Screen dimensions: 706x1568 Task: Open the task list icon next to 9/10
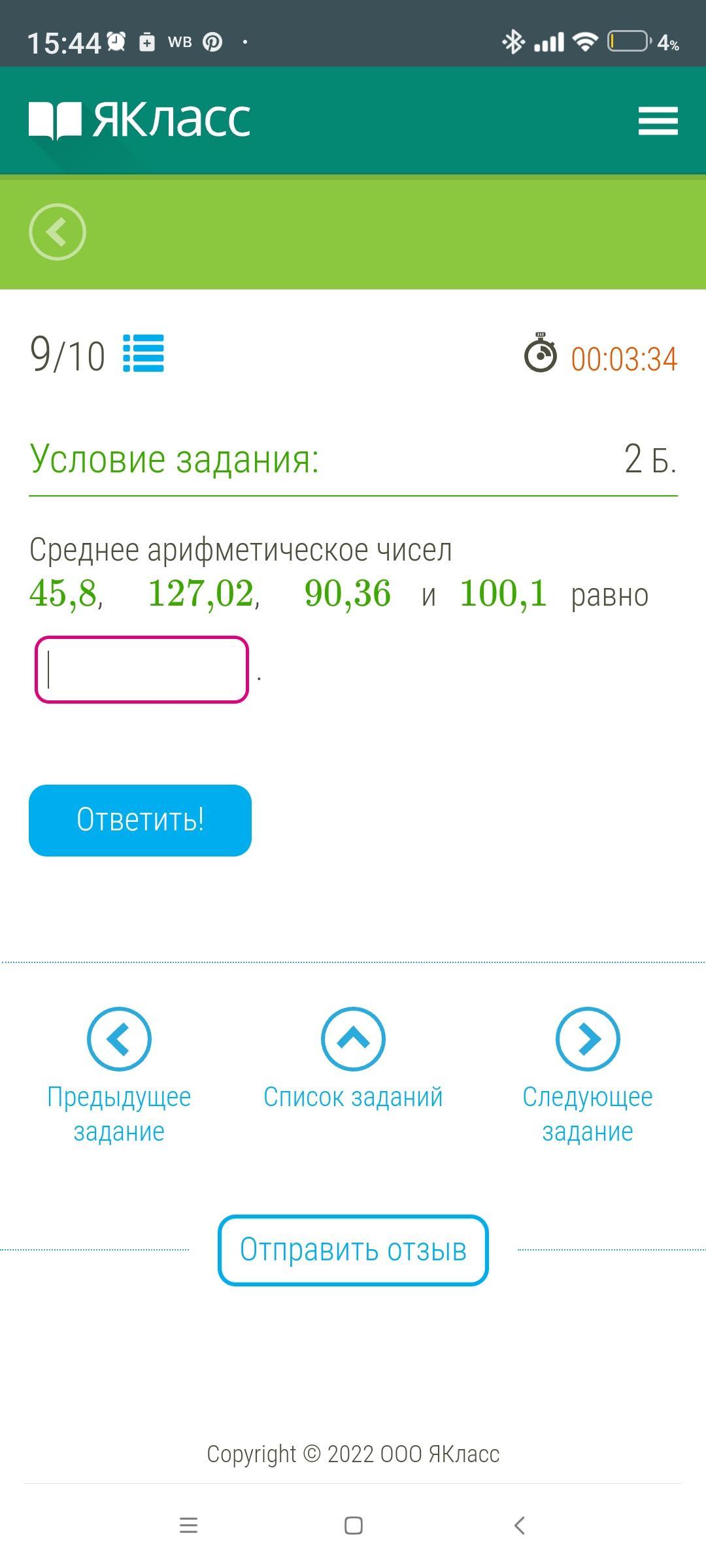(x=144, y=353)
